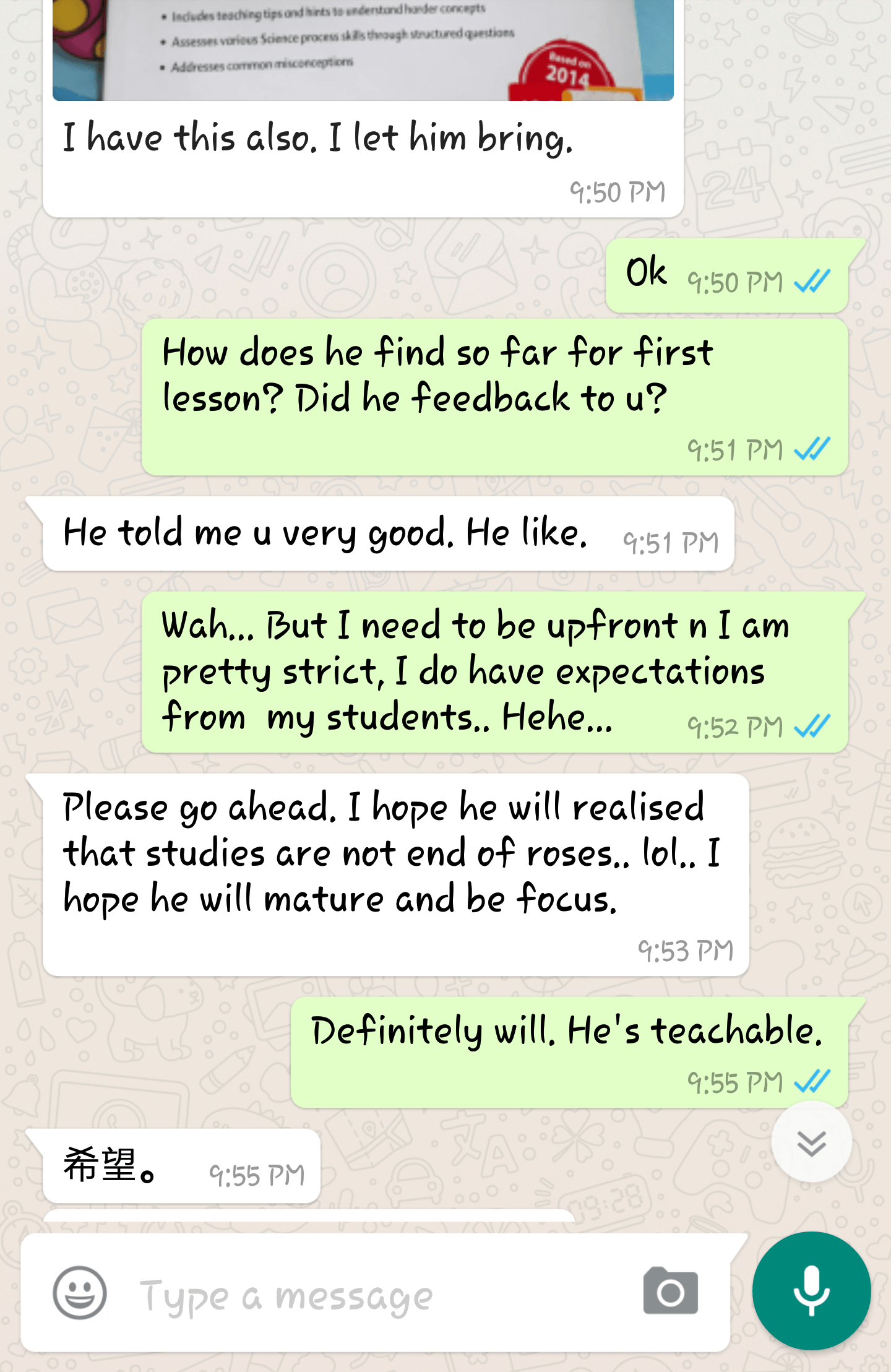Open the book photo in the chat
Image resolution: width=891 pixels, height=1372 pixels.
pyautogui.click(x=363, y=50)
